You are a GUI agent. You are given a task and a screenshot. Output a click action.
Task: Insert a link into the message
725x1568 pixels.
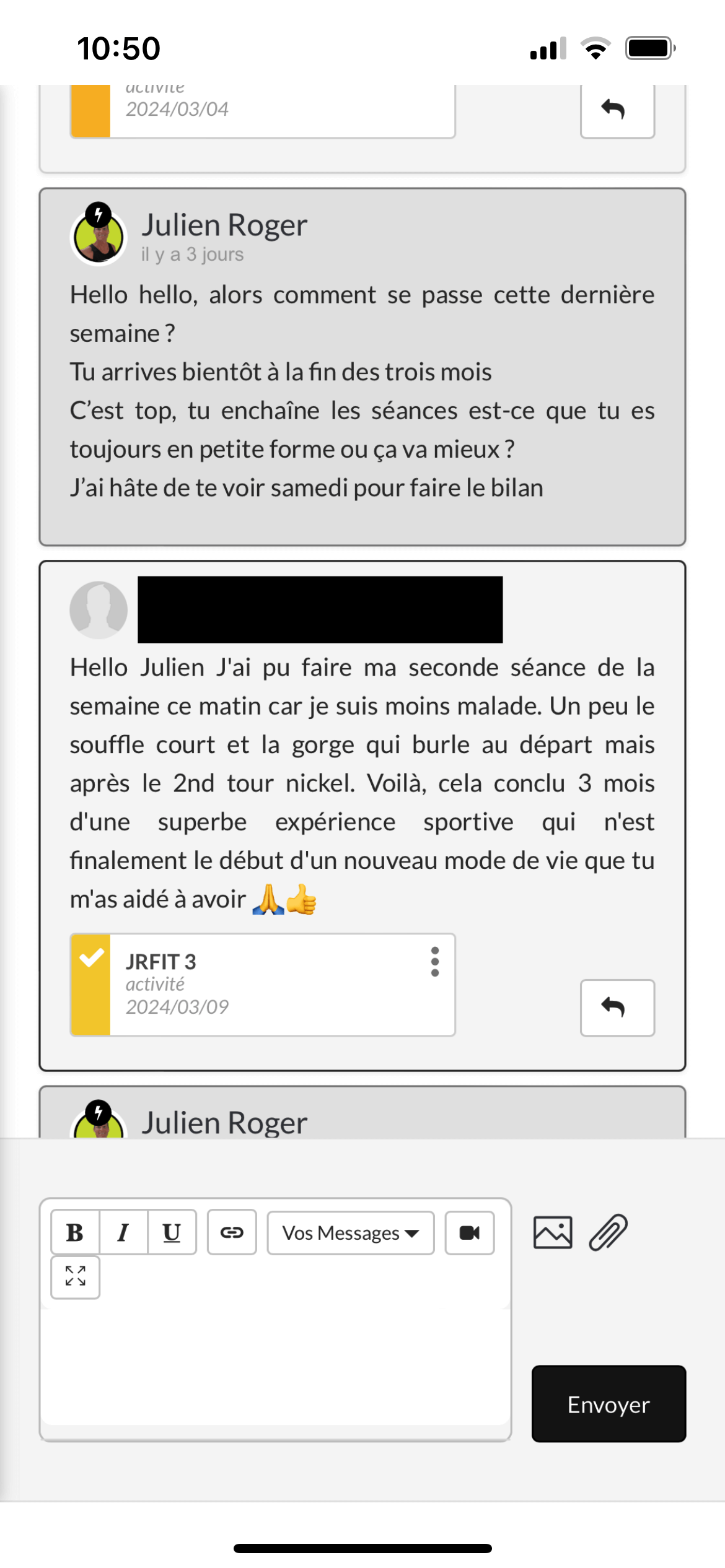(232, 1232)
